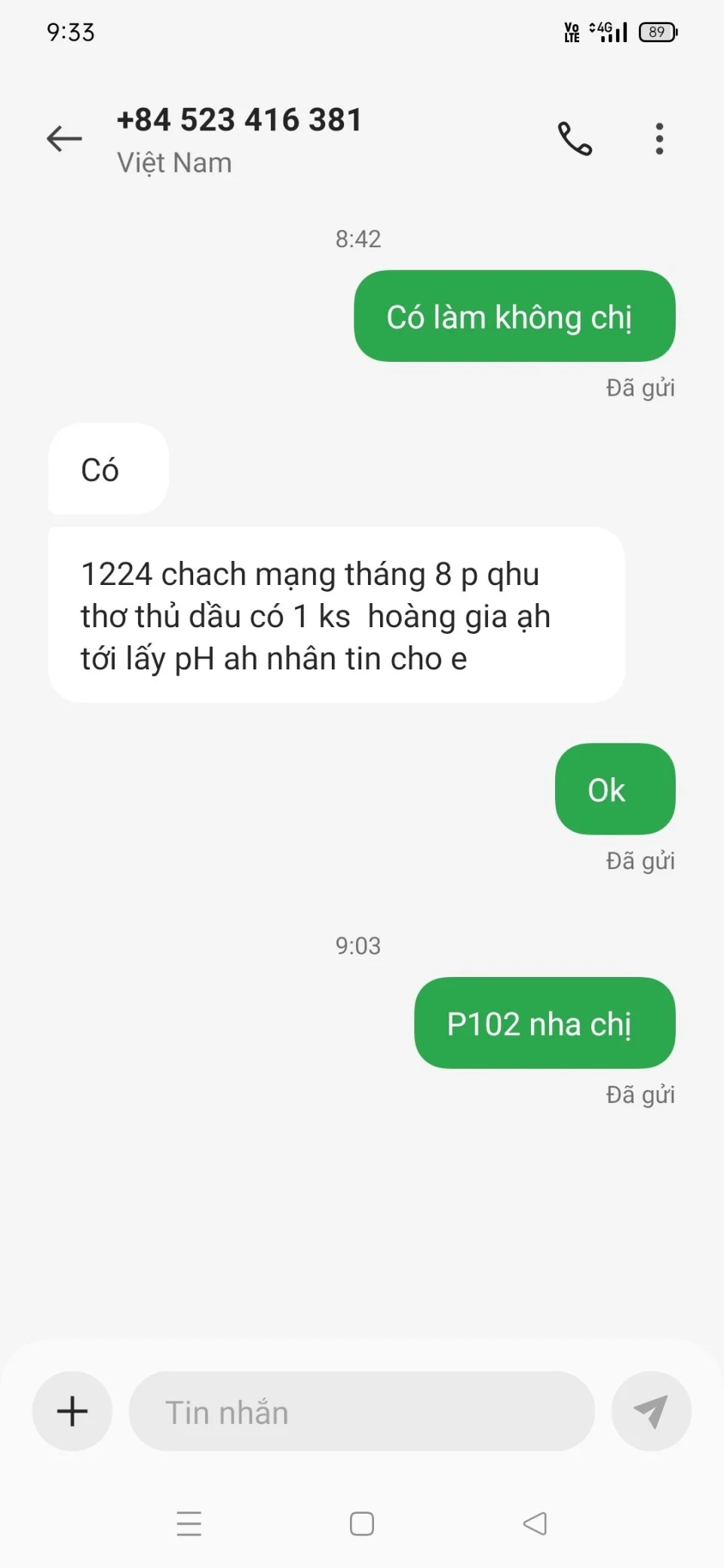724x1568 pixels.
Task: Open the three-dot overflow menu
Action: coord(659,139)
